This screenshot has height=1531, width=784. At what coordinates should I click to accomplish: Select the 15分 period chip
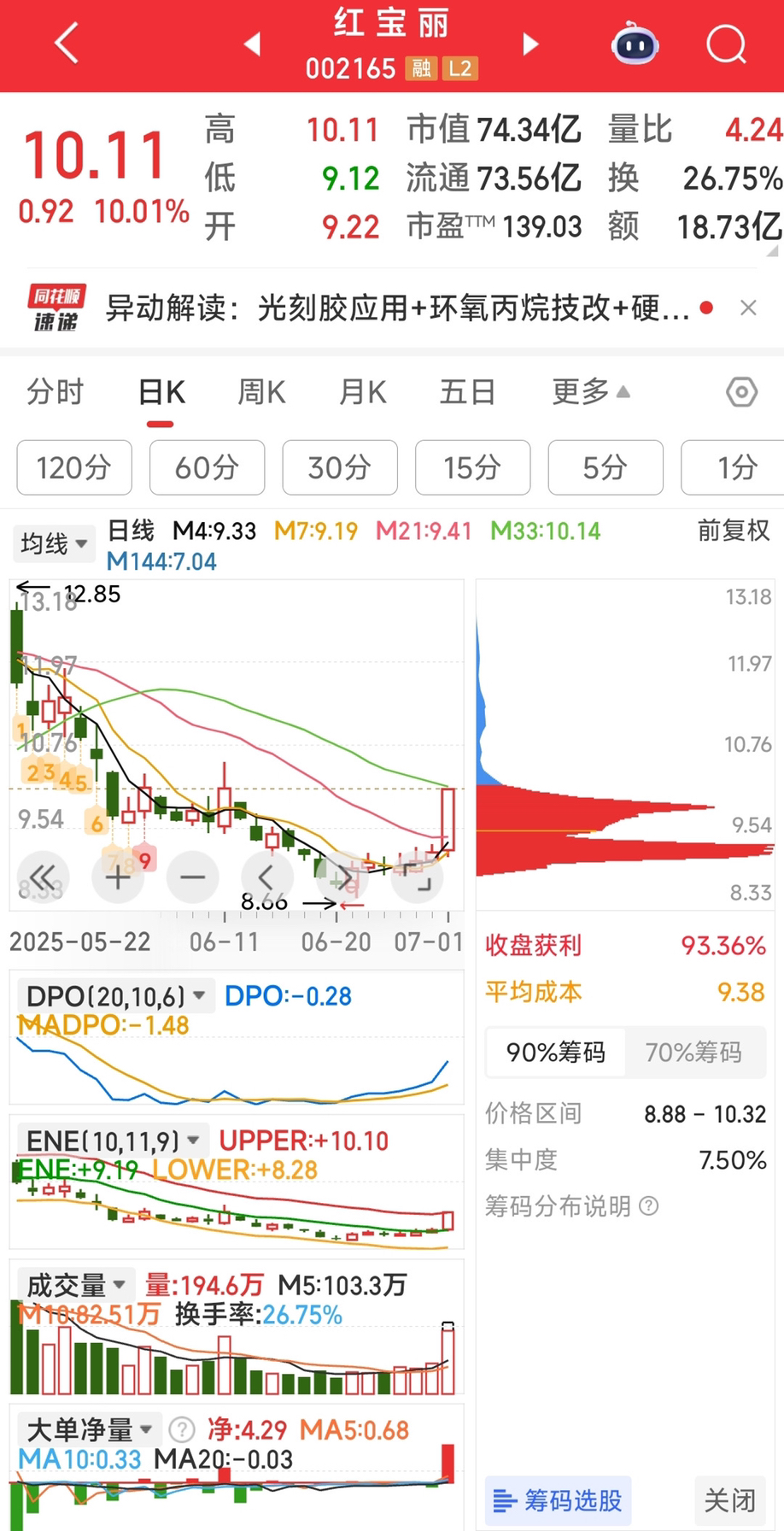(x=472, y=467)
